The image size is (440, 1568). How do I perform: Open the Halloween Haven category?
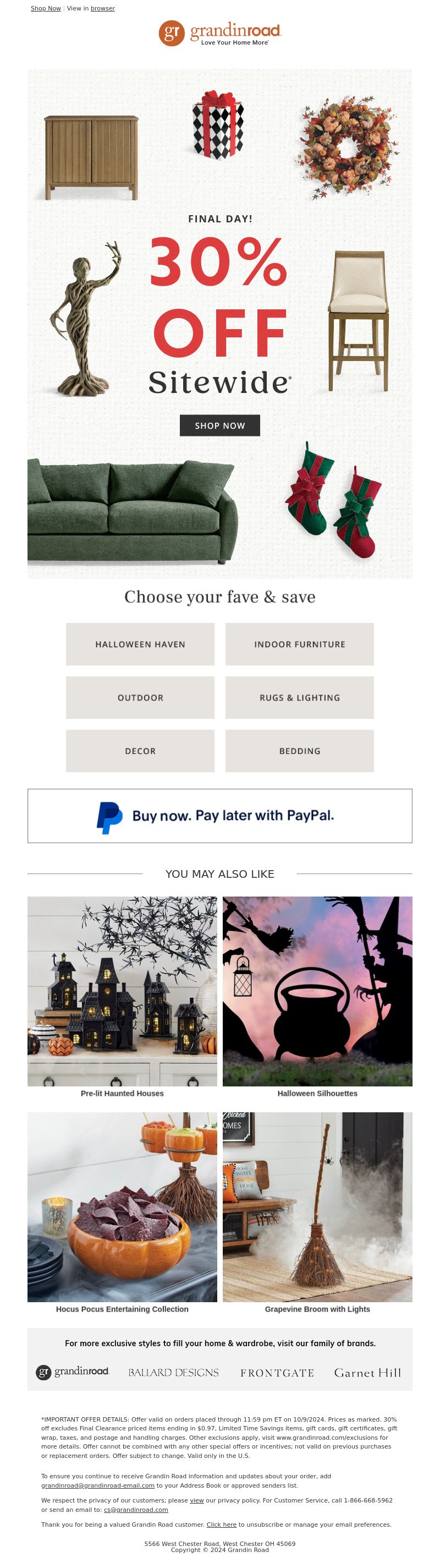140,643
